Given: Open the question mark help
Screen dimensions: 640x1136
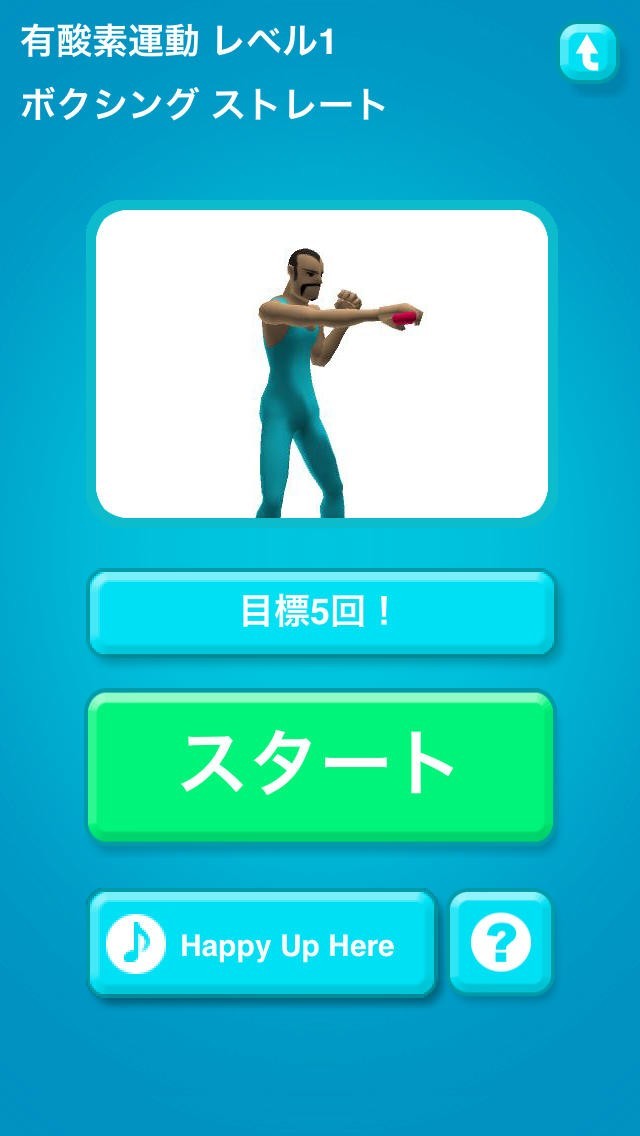Looking at the screenshot, I should click(x=500, y=942).
